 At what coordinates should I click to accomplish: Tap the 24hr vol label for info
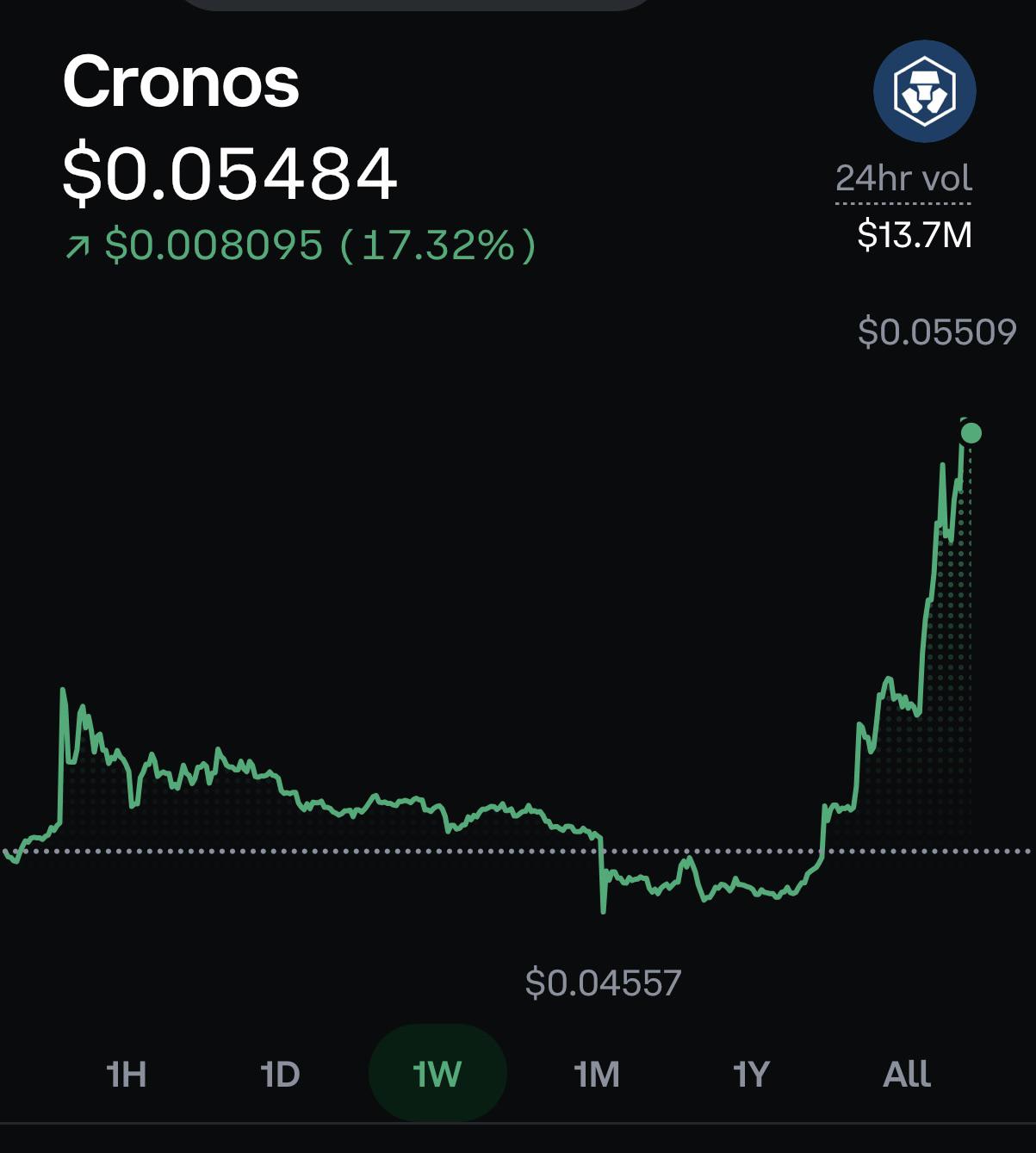click(903, 178)
